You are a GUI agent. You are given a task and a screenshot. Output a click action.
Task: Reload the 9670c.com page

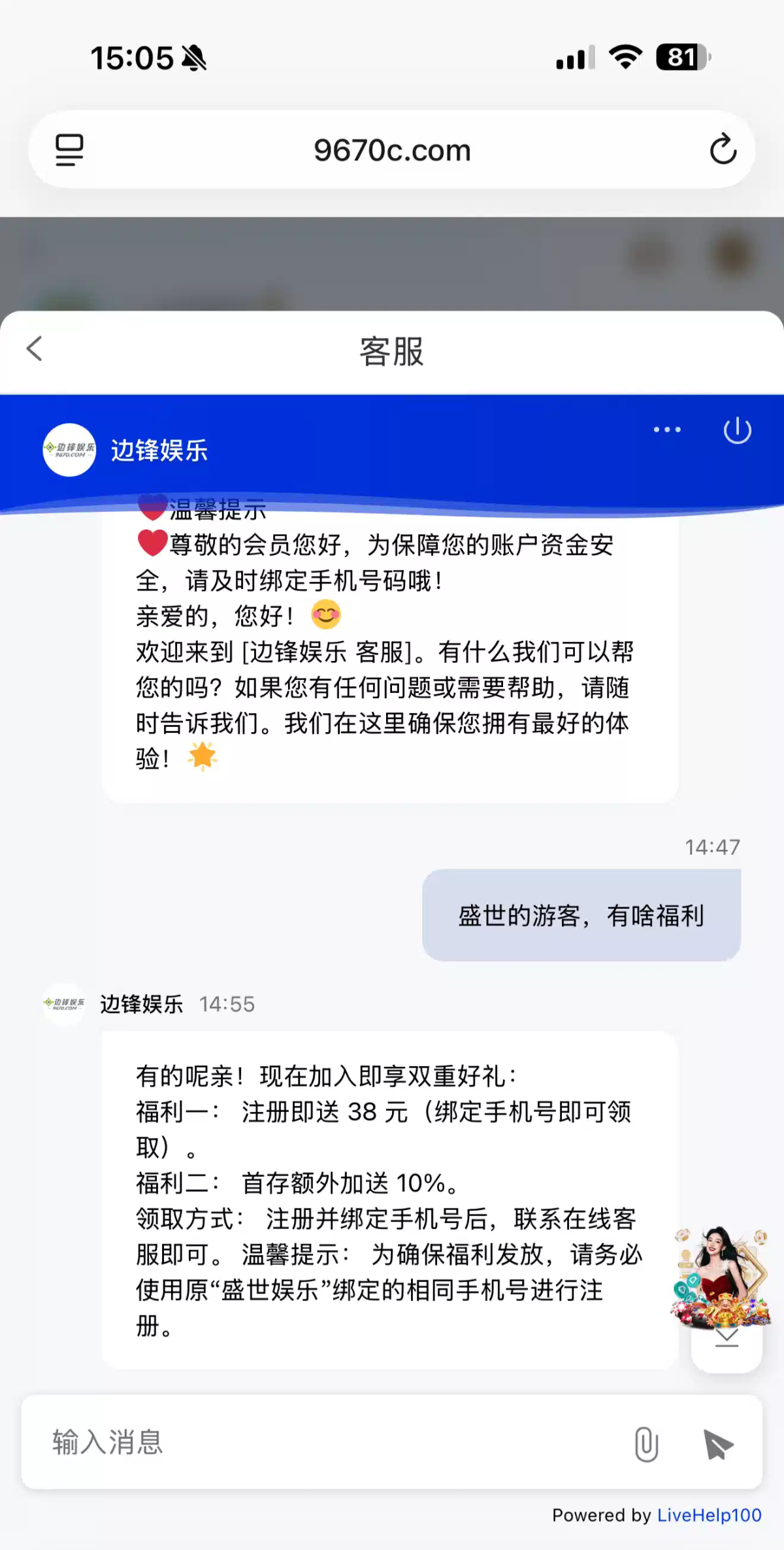coord(723,150)
